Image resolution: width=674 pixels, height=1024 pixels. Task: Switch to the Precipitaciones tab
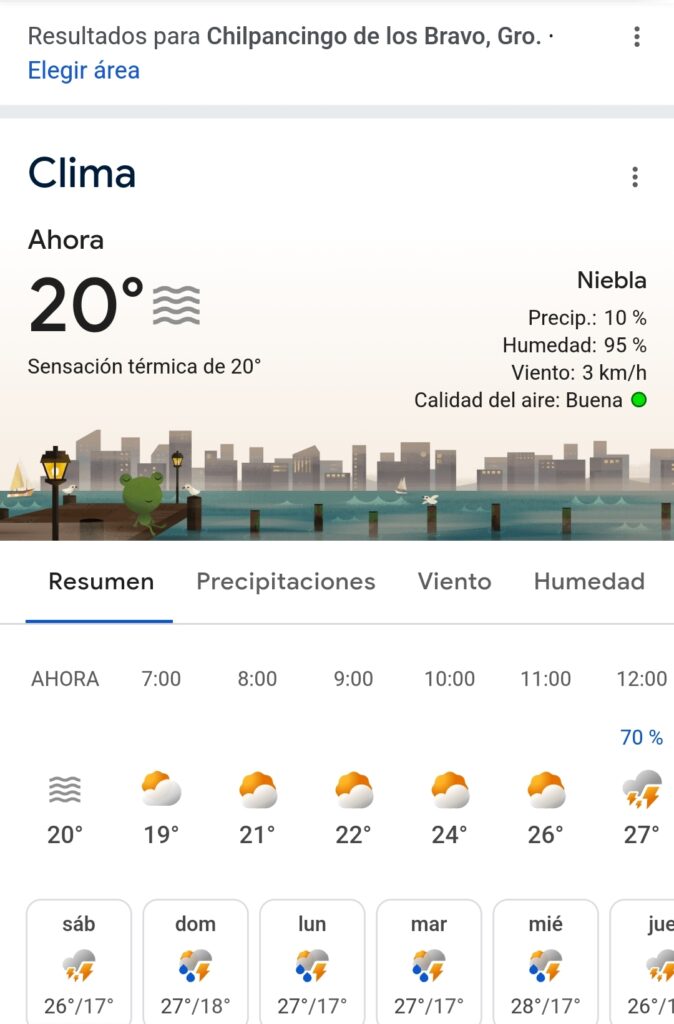tap(285, 582)
